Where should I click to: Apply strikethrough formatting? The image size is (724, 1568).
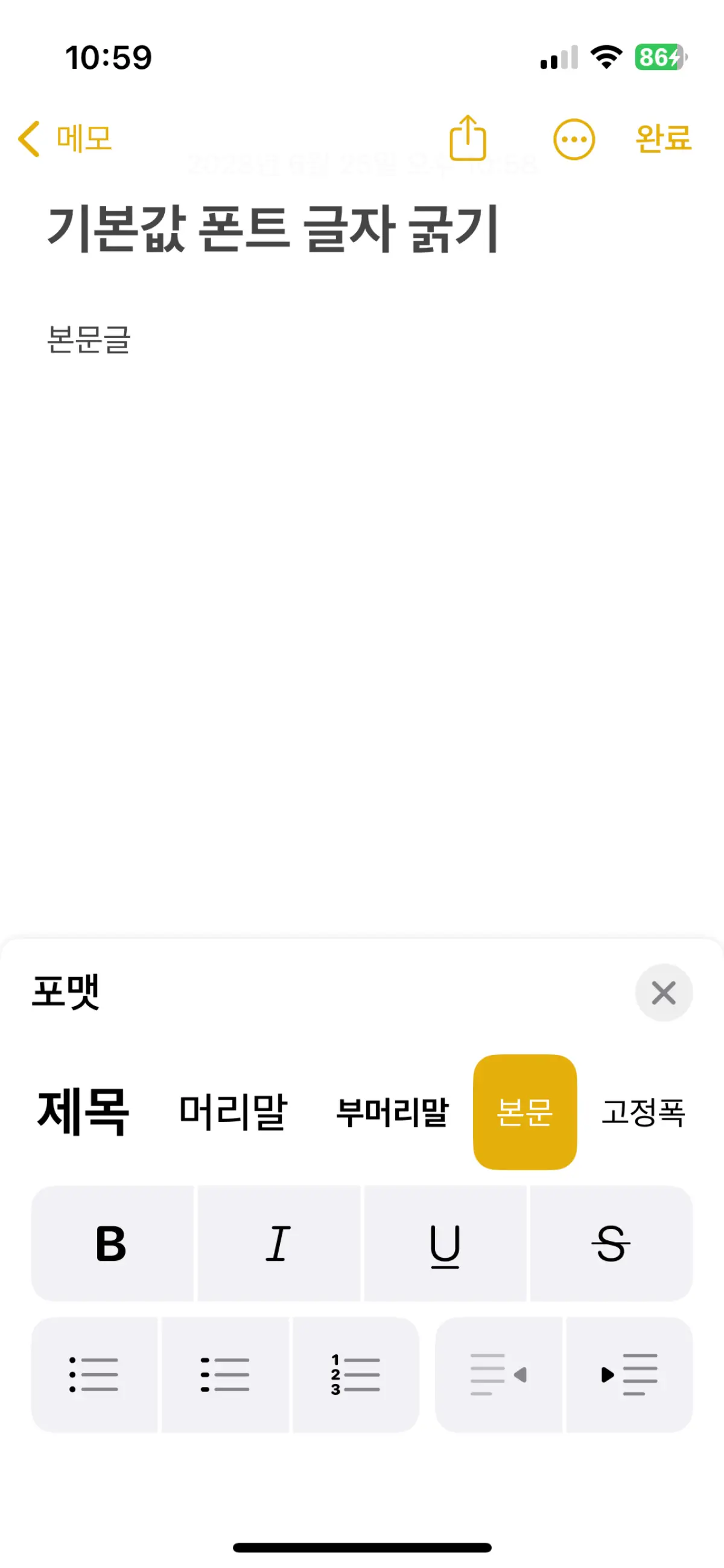(x=611, y=1241)
